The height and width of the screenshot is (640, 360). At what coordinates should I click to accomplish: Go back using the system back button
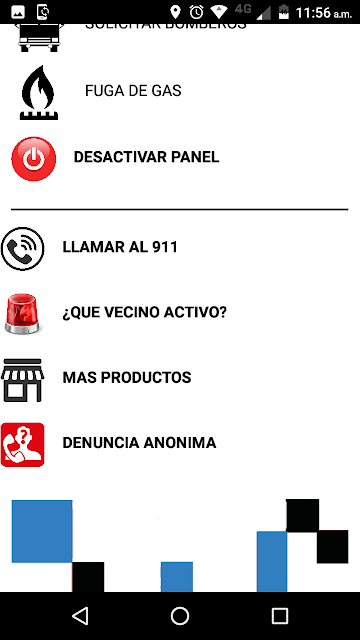[80, 616]
